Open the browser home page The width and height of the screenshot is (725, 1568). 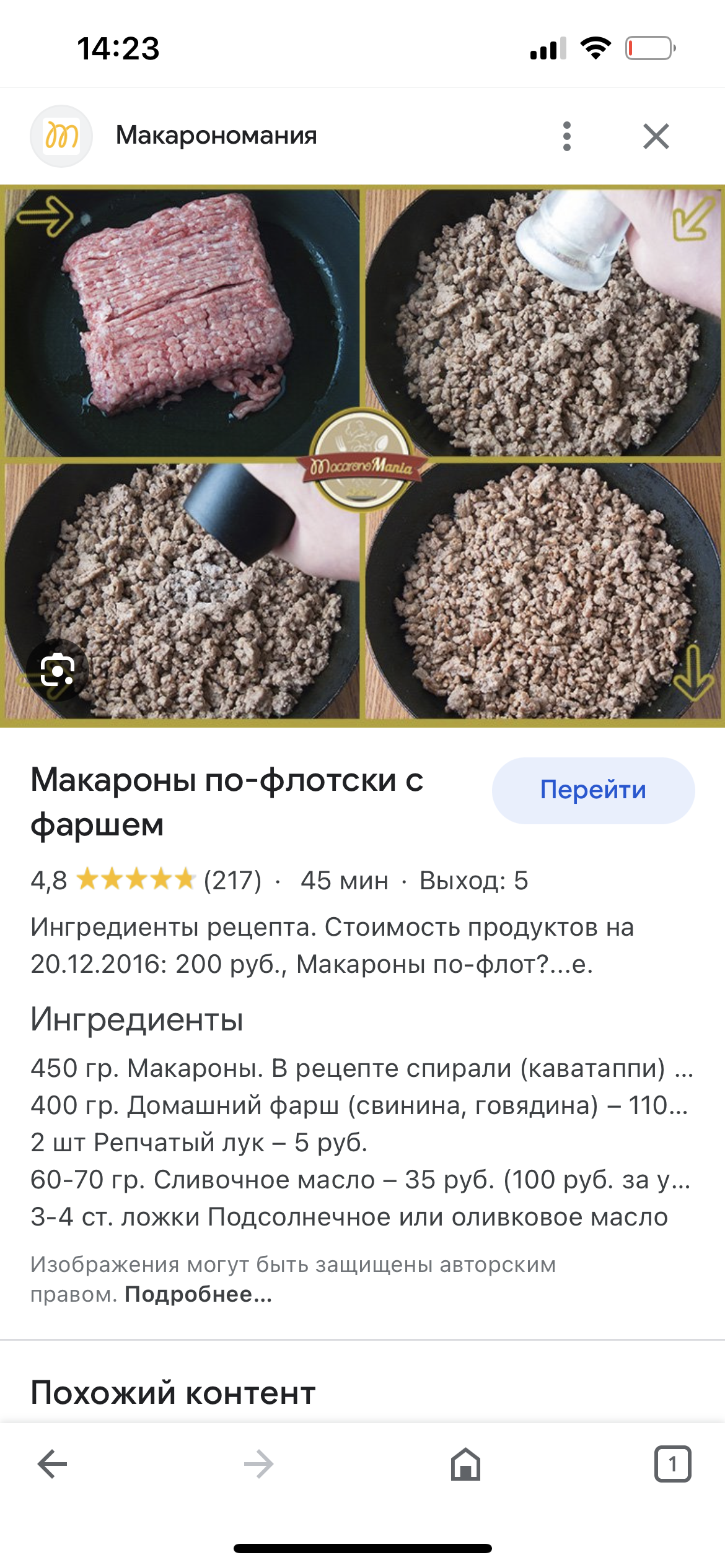coord(465,1464)
